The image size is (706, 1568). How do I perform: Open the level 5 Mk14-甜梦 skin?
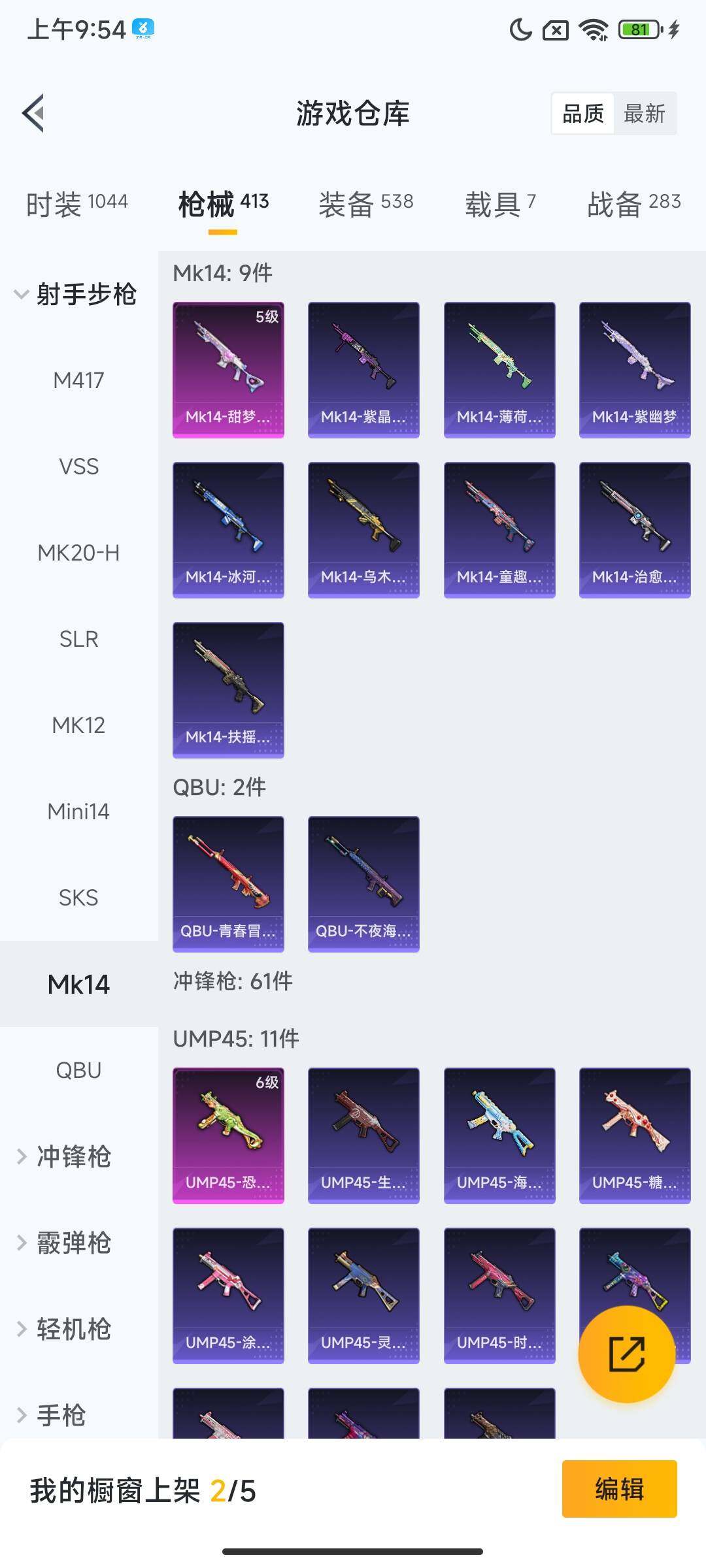[x=228, y=369]
